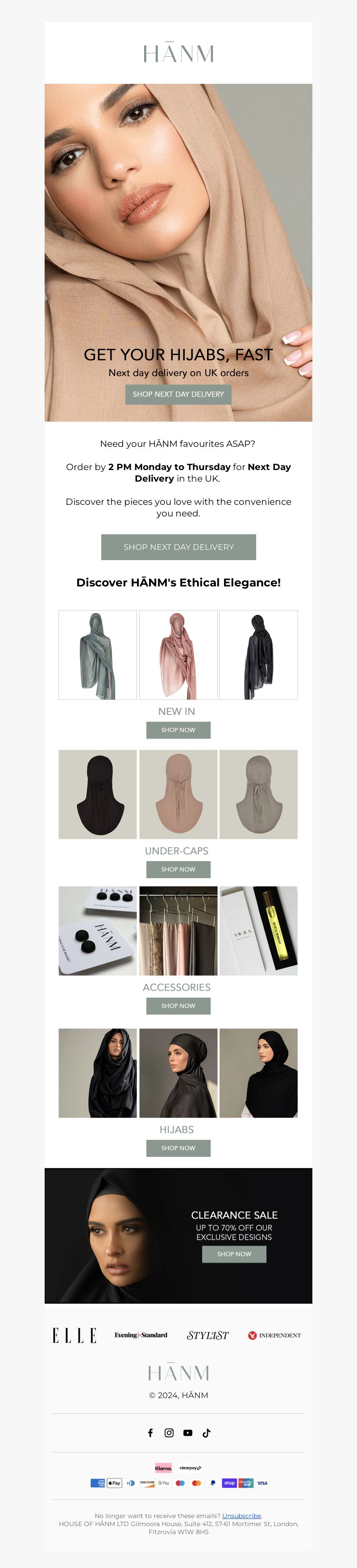Shop now under New In
Viewport: 357px width, 1568px height.
[x=178, y=729]
